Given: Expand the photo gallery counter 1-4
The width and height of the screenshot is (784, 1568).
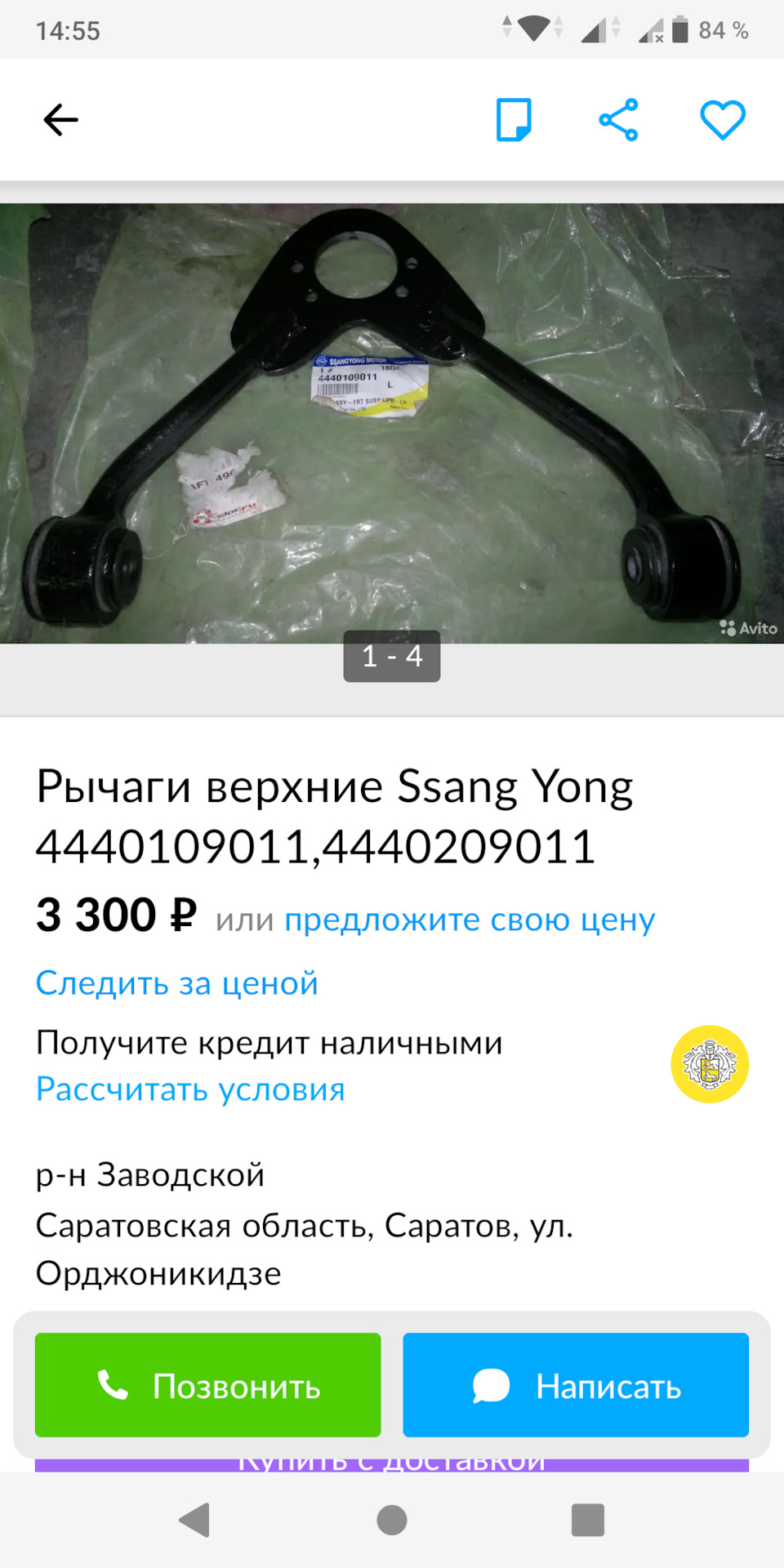Looking at the screenshot, I should [x=391, y=655].
